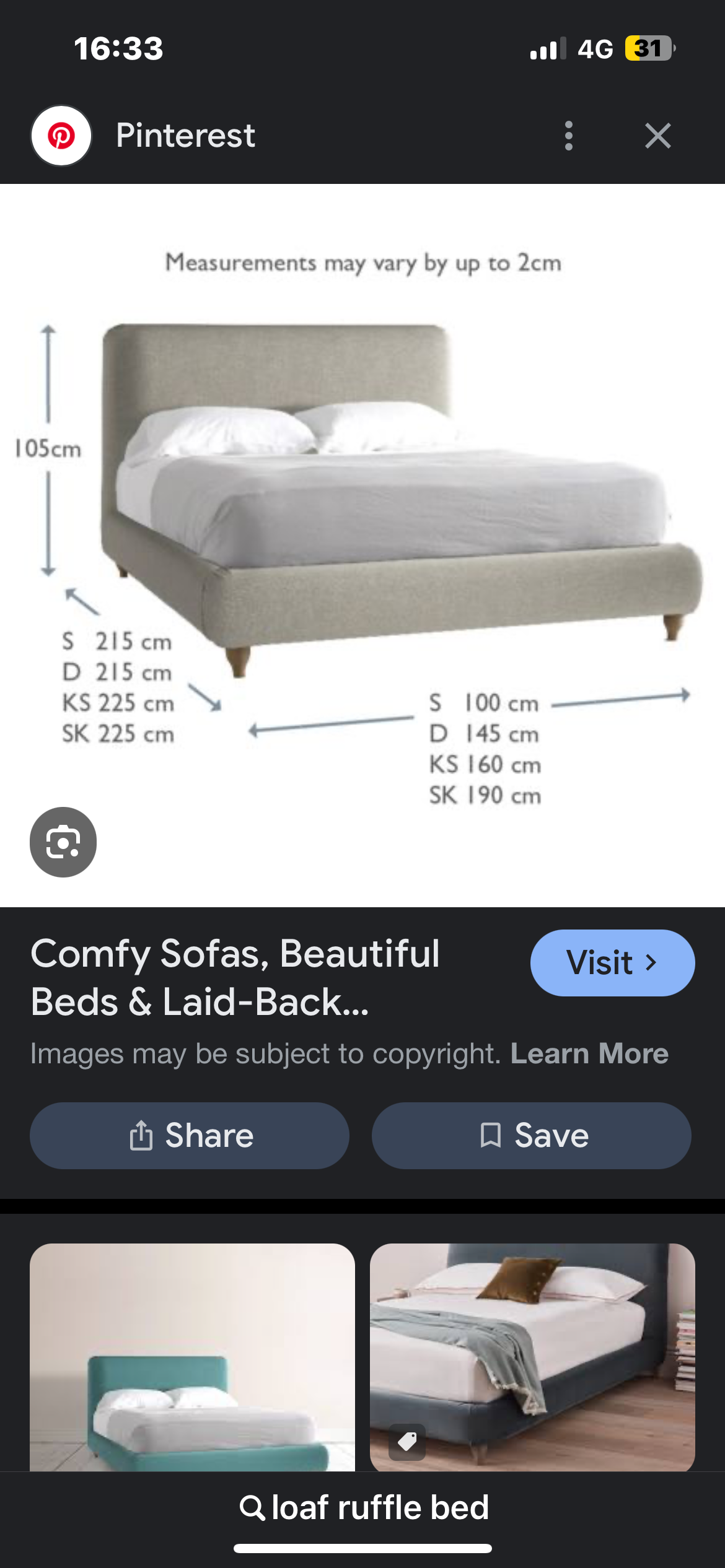Open the Pinterest source logo

click(61, 136)
